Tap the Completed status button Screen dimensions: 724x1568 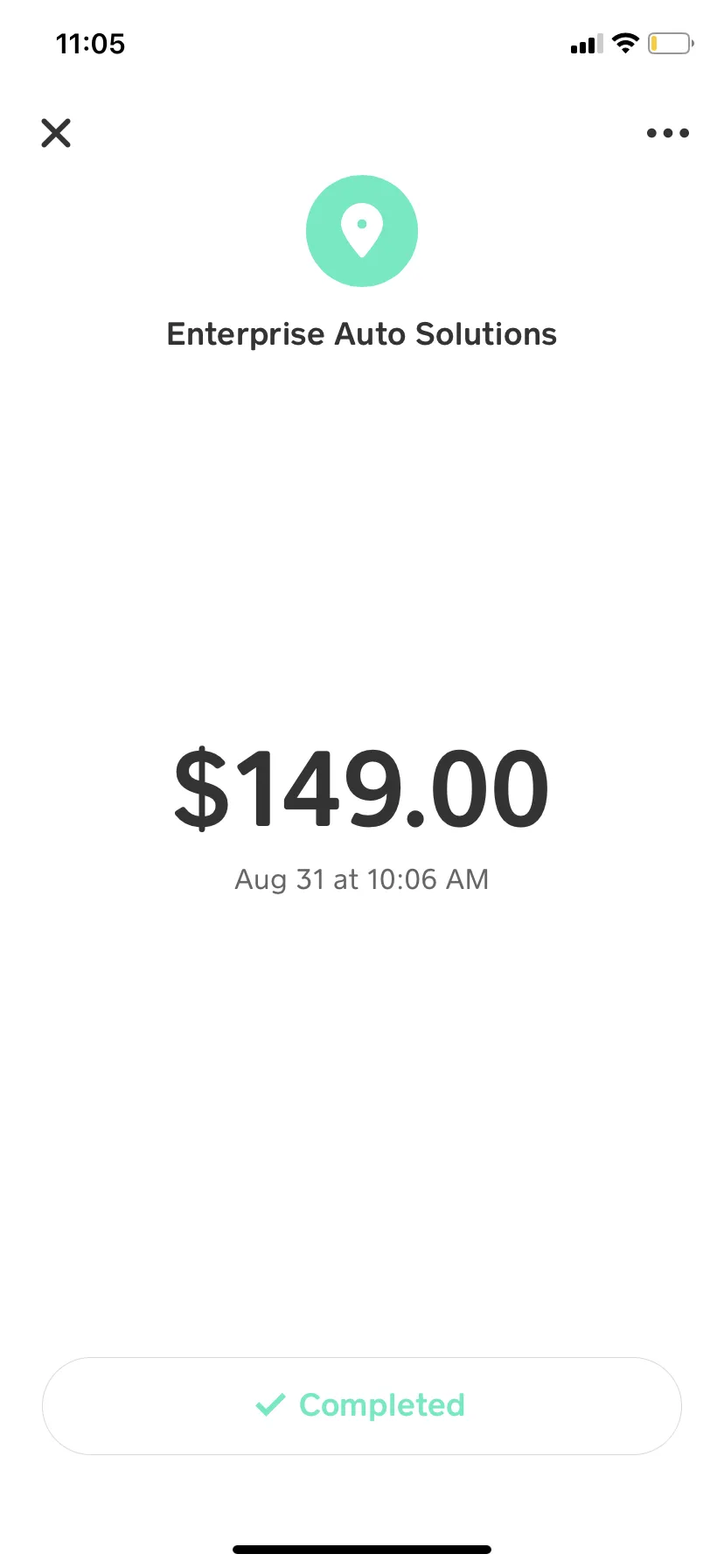coord(362,1406)
